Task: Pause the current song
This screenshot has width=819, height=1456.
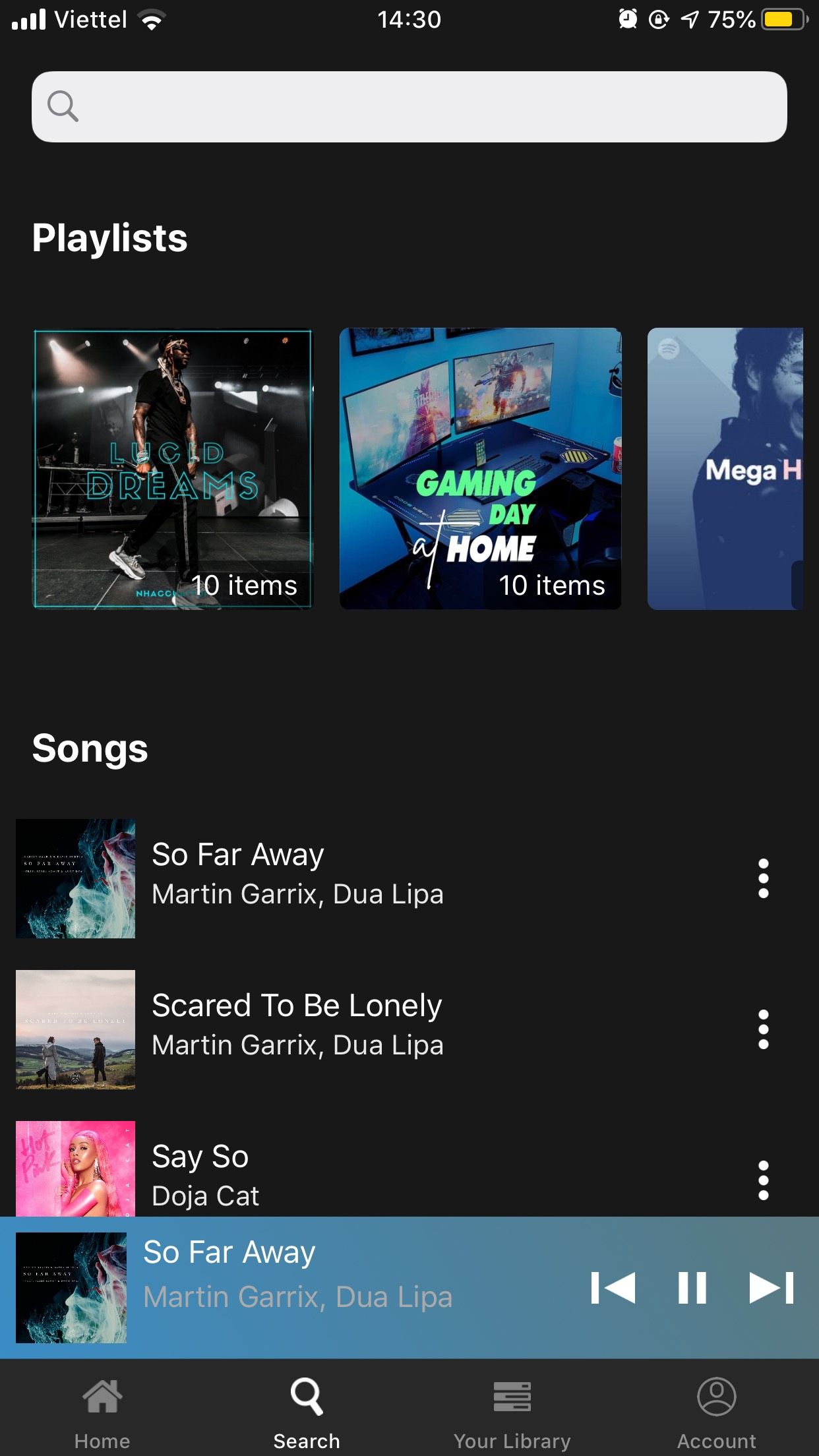Action: (692, 1288)
